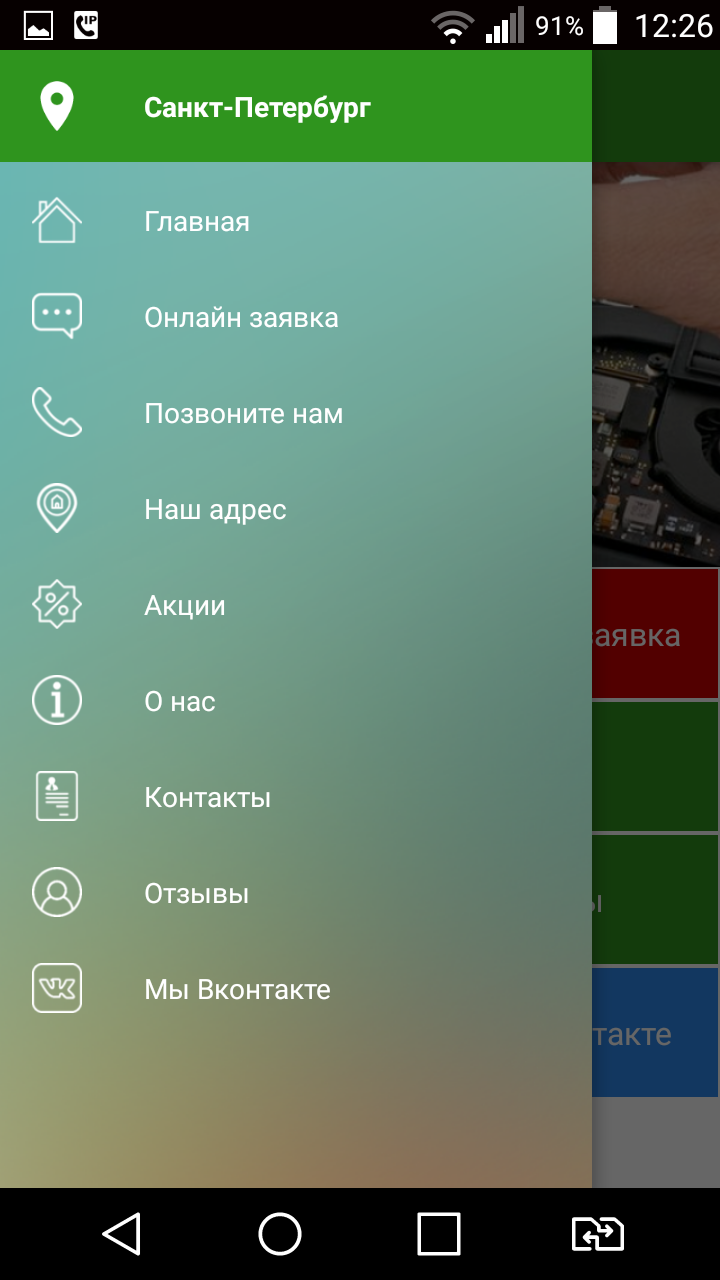Open Онлайн заявка form
Viewport: 720px width, 1280px height.
[x=241, y=318]
